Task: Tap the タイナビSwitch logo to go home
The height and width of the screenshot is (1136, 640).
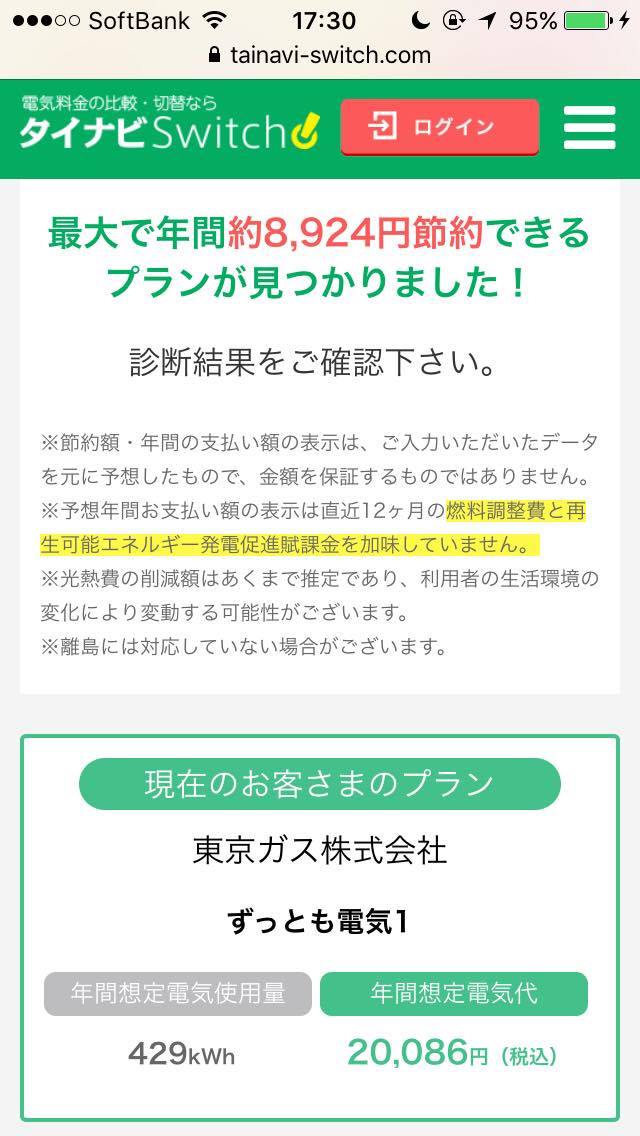Action: [x=170, y=124]
